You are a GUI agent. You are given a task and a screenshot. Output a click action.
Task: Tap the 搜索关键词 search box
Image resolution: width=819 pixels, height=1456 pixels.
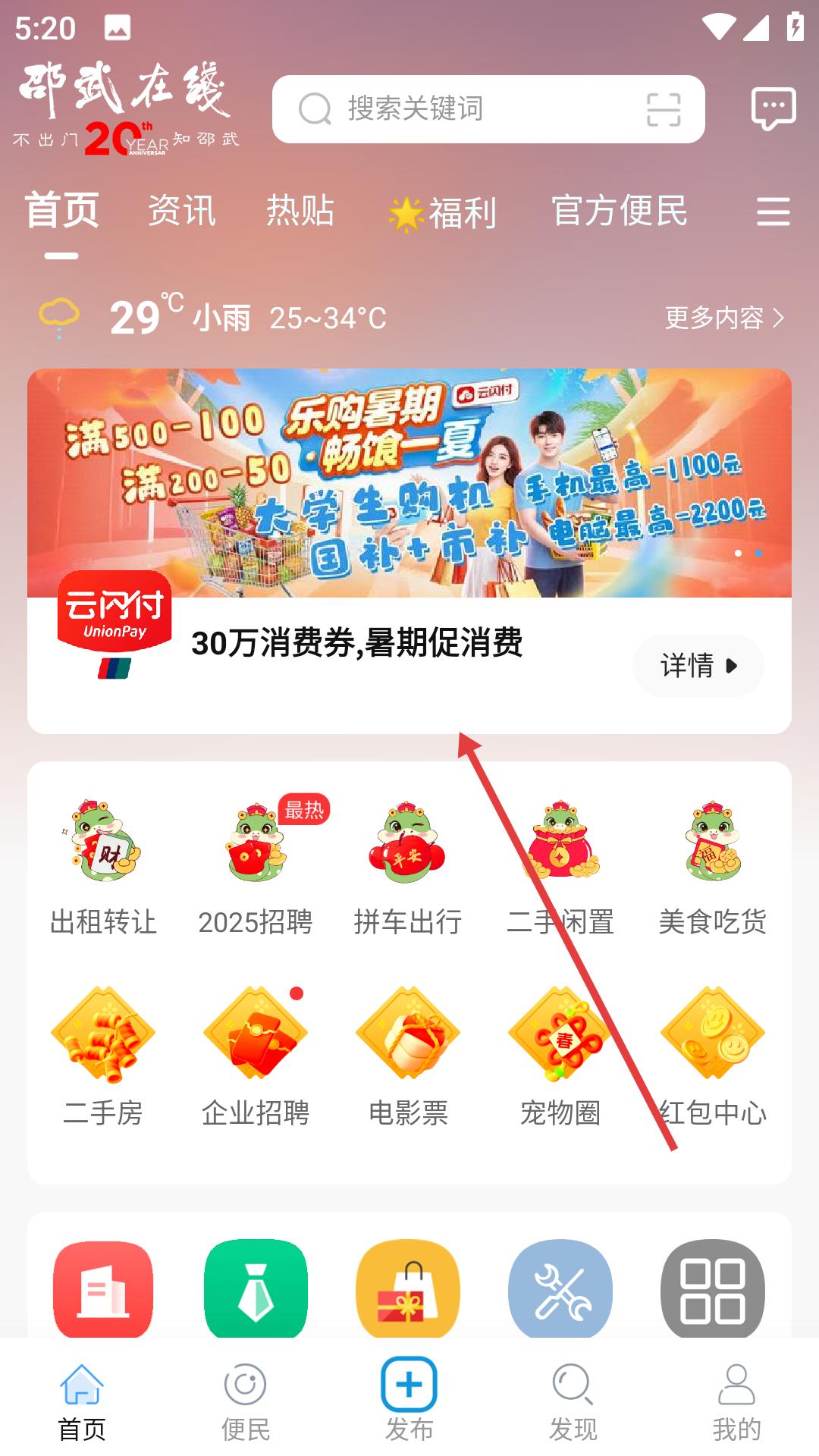488,109
